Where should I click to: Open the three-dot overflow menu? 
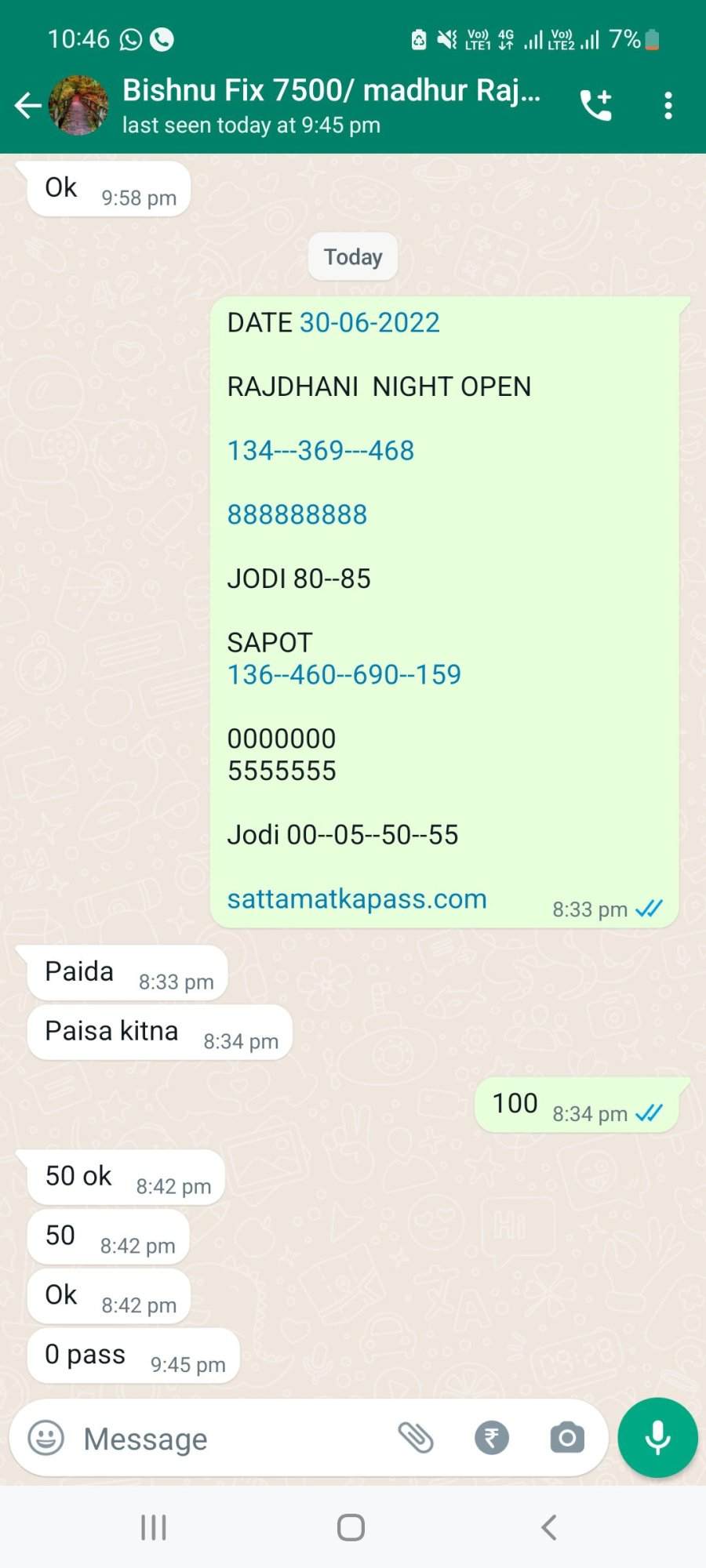pos(668,105)
